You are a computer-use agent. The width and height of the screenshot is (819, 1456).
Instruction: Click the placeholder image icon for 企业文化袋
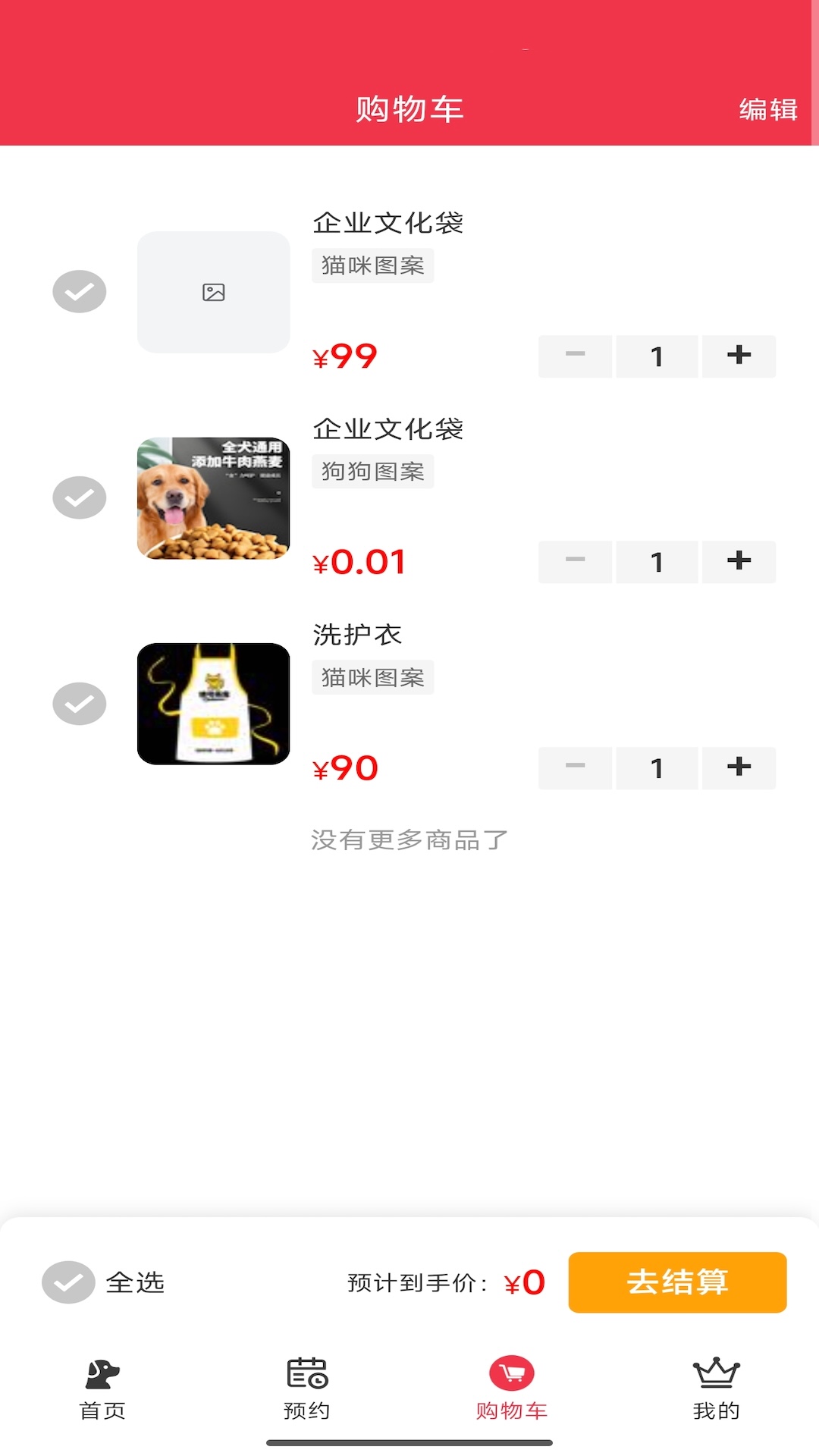[x=213, y=292]
